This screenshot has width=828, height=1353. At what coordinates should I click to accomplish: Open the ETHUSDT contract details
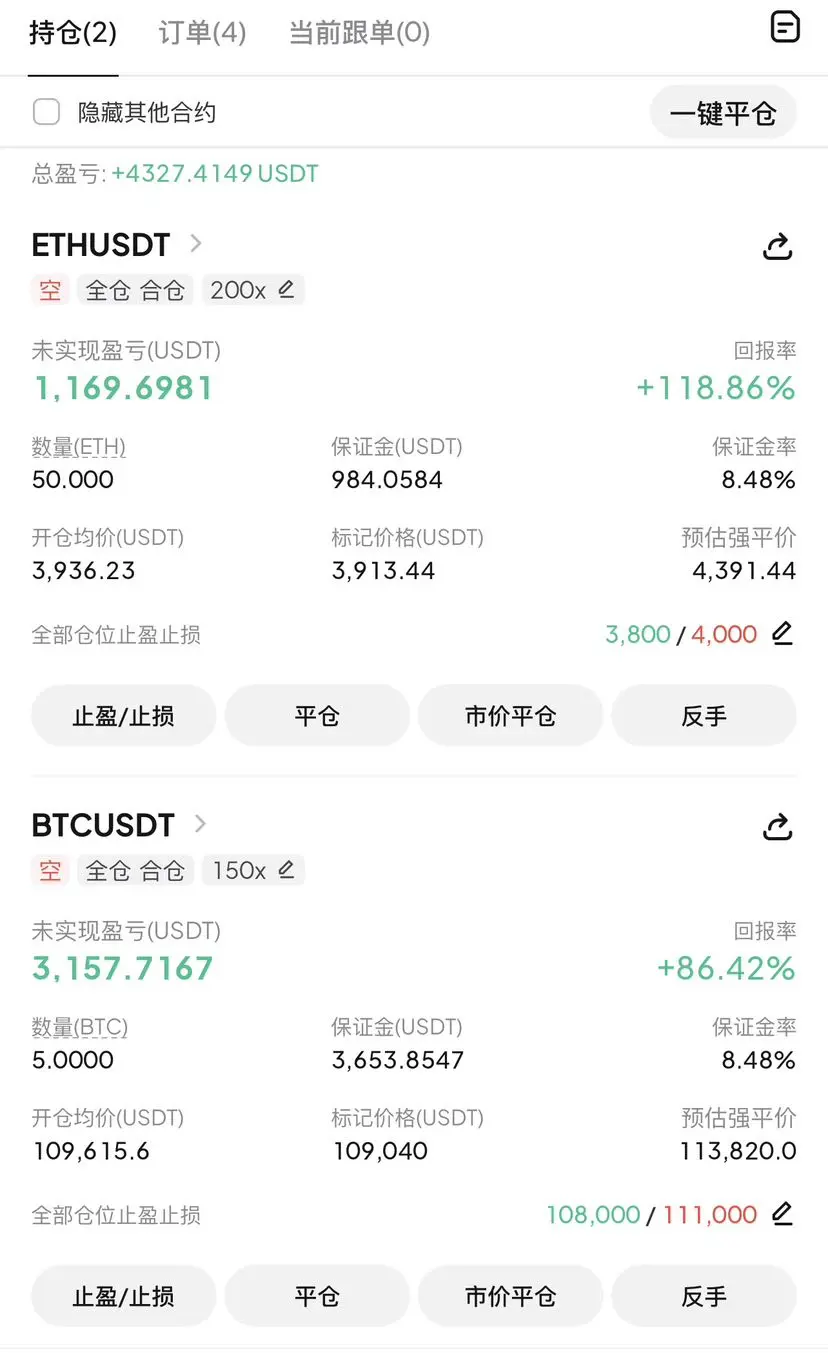[x=117, y=244]
